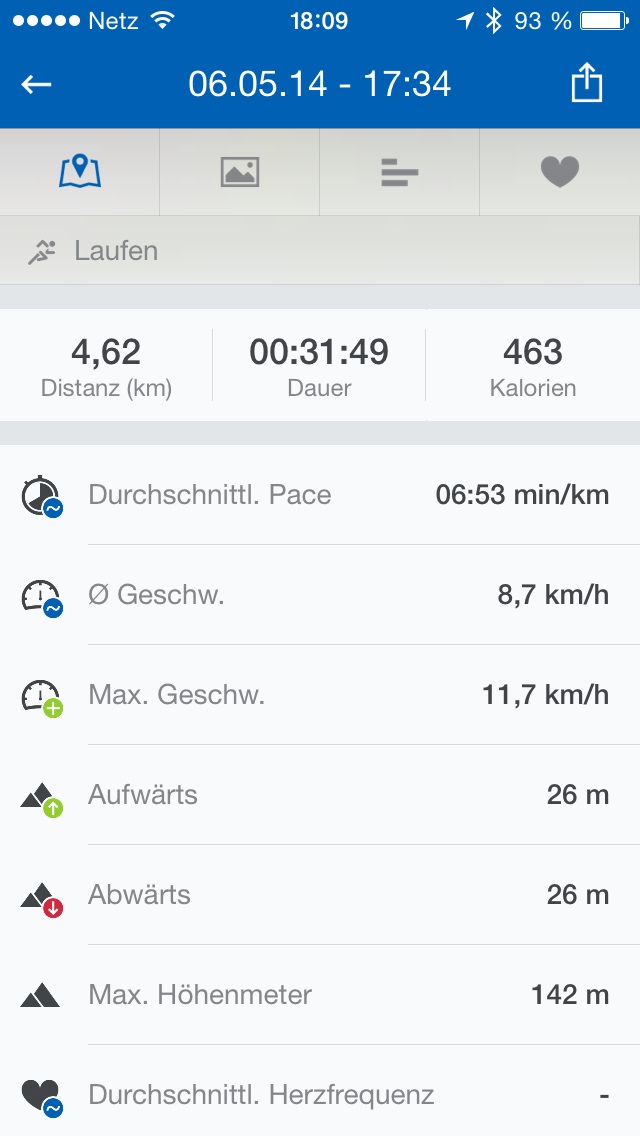Switch to the splits chart tab

400,172
